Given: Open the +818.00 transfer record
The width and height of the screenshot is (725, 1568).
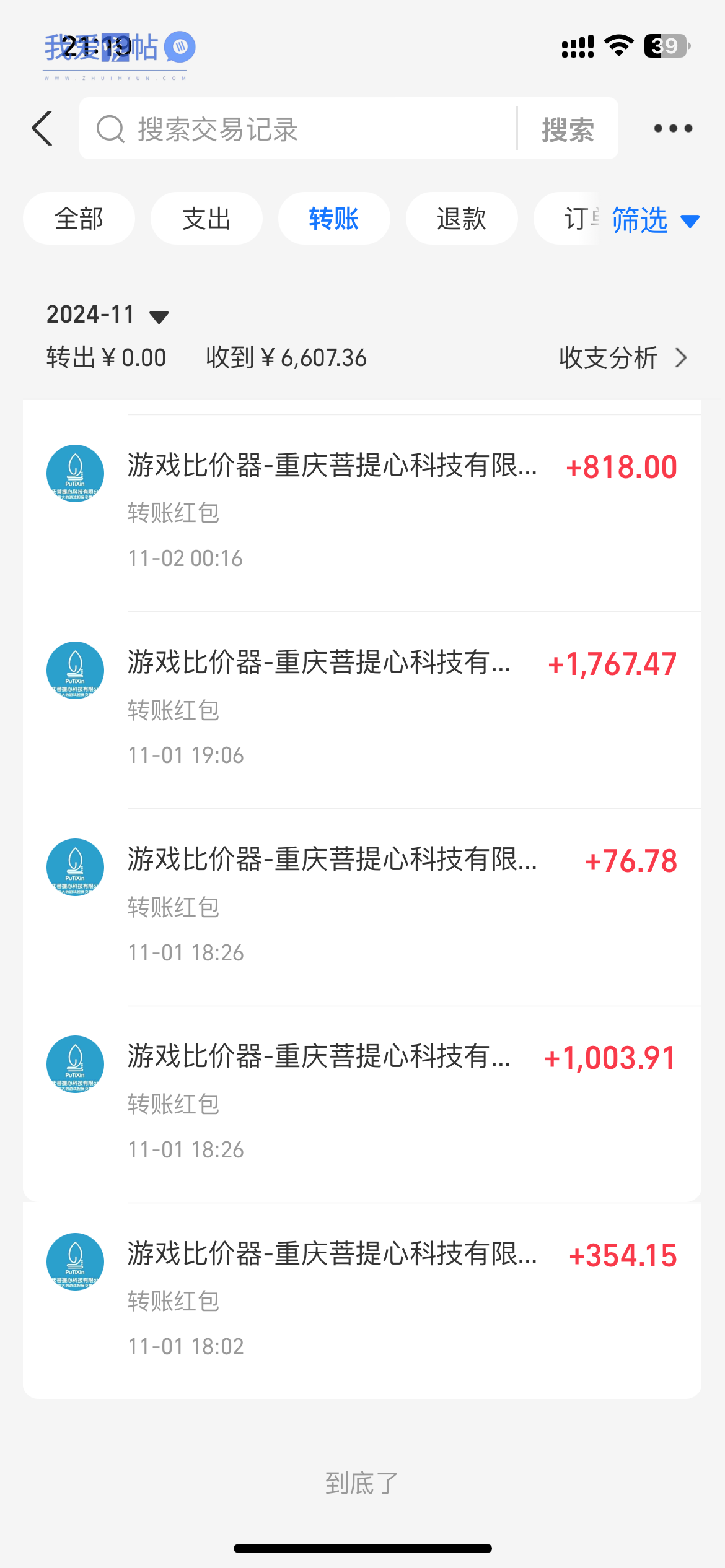Looking at the screenshot, I should point(362,513).
